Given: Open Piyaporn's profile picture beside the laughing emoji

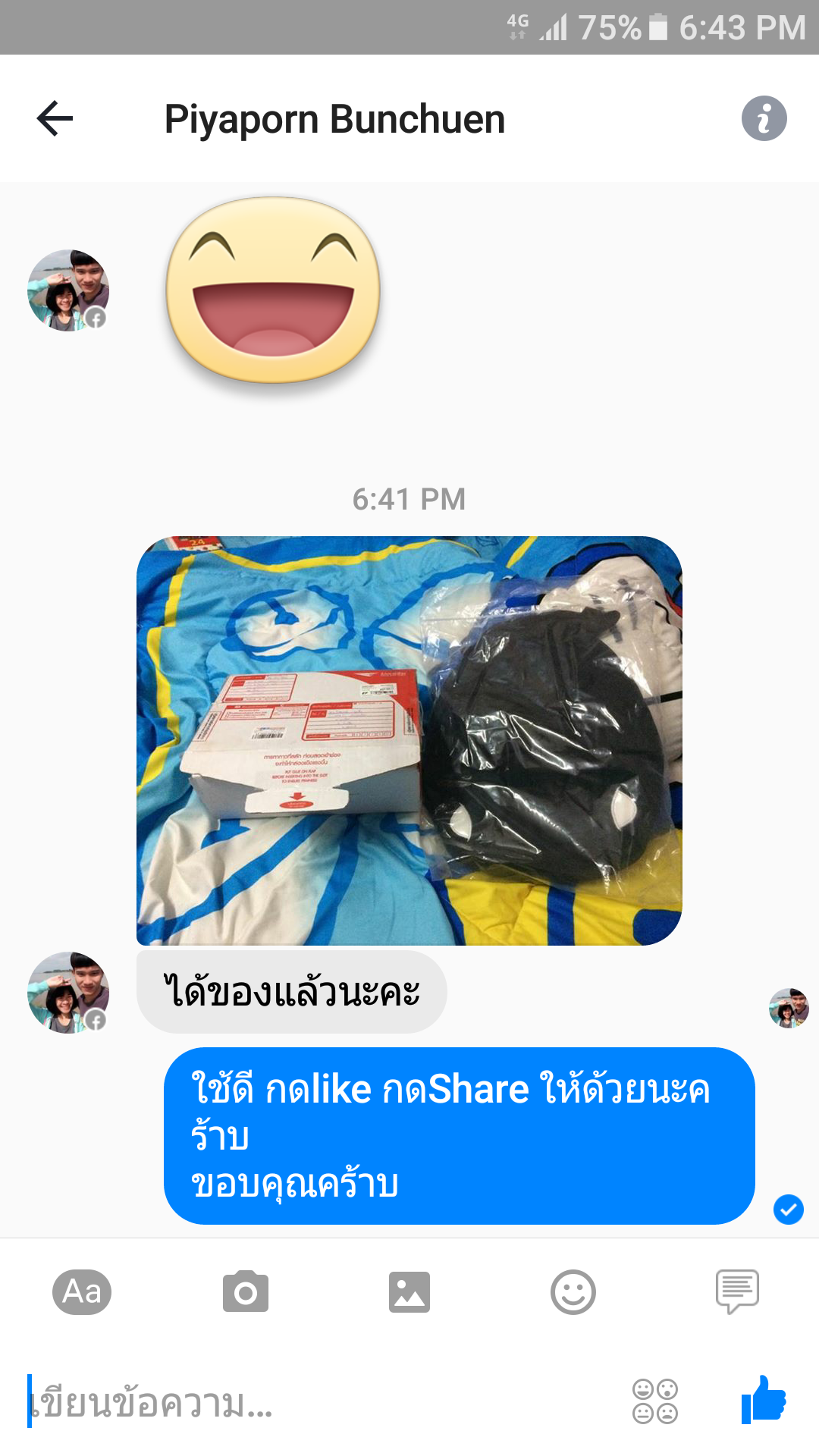Looking at the screenshot, I should [68, 290].
